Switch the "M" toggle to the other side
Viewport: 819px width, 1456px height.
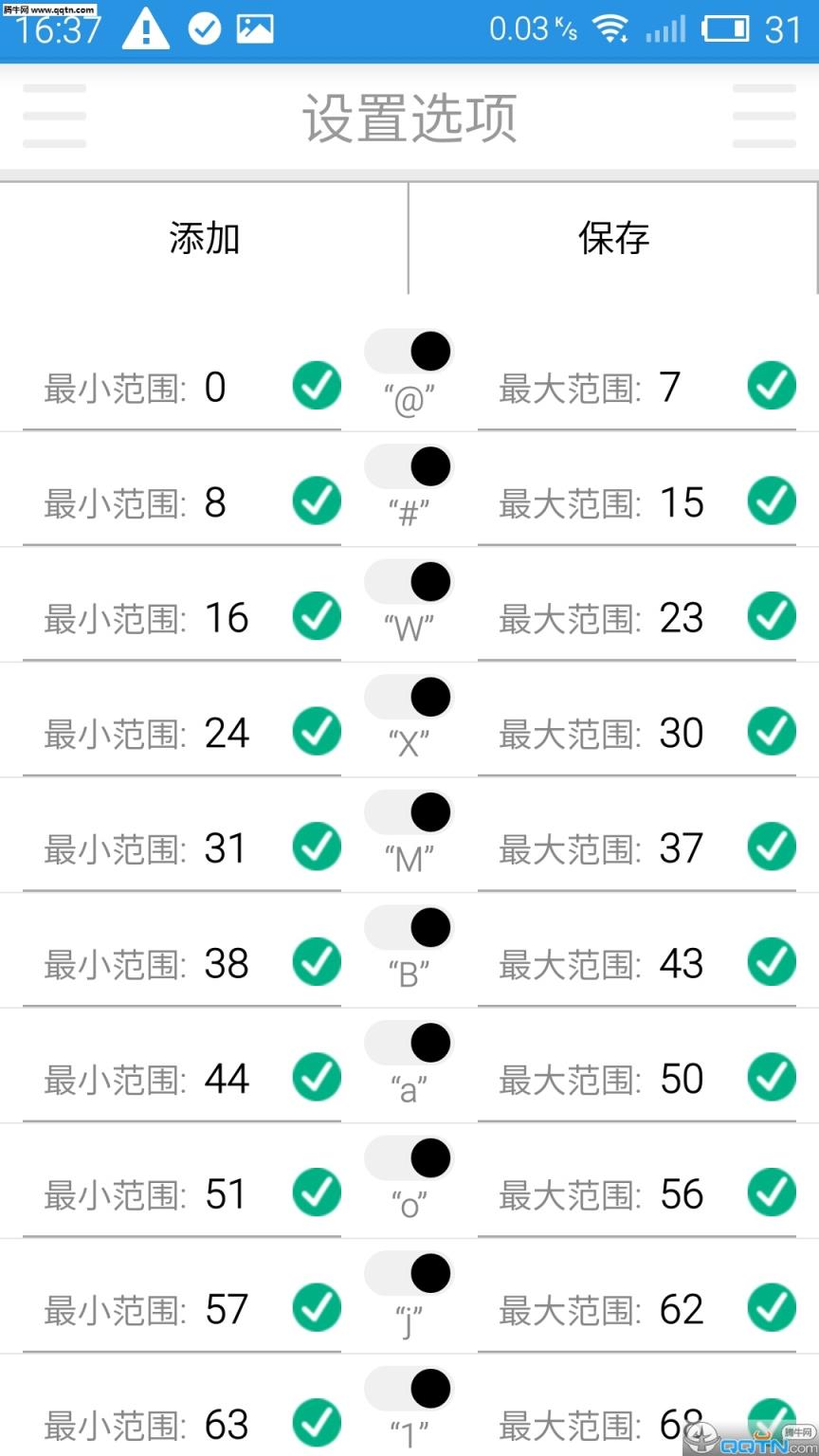408,812
